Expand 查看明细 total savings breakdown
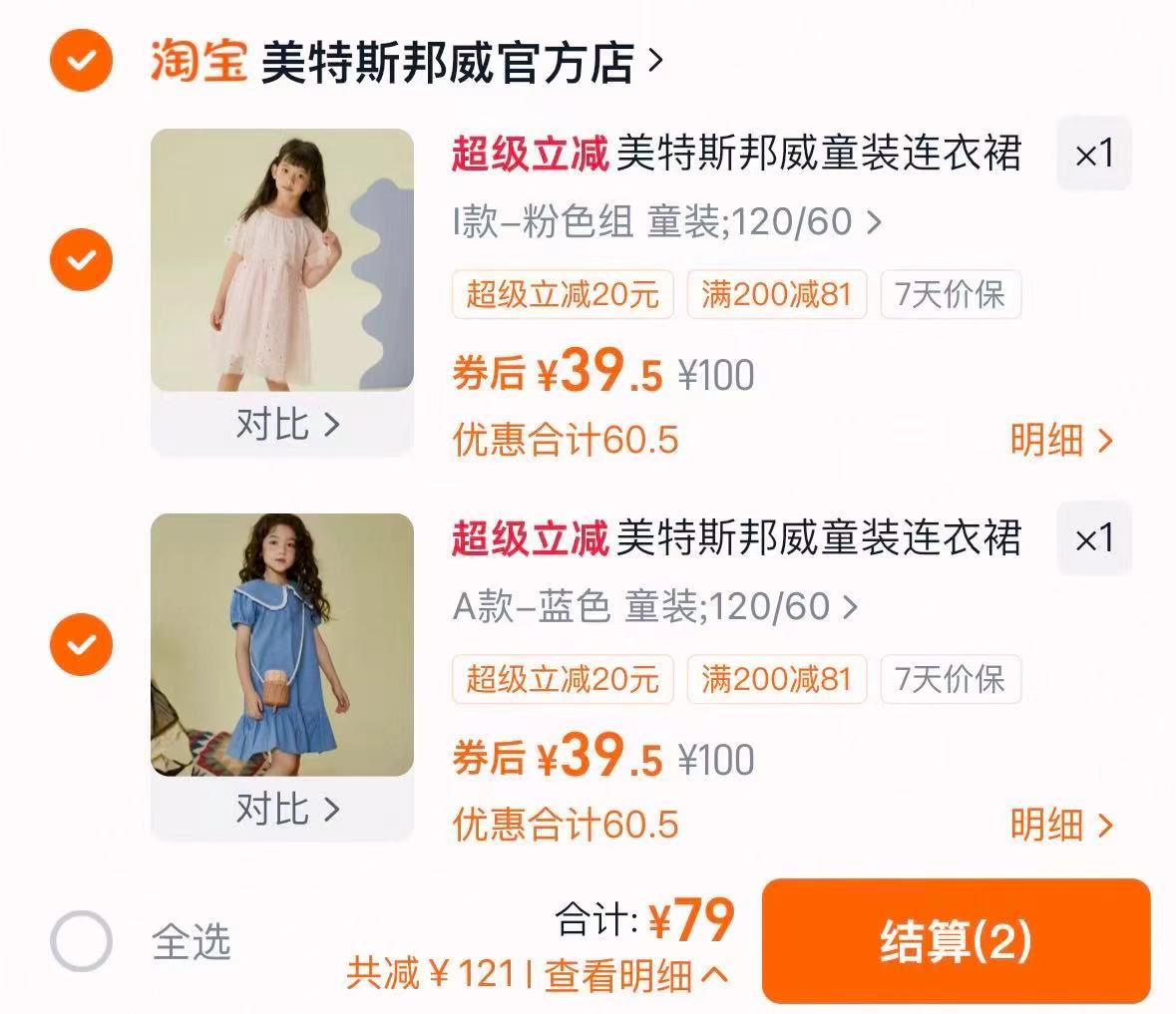The image size is (1176, 1014). (x=636, y=974)
